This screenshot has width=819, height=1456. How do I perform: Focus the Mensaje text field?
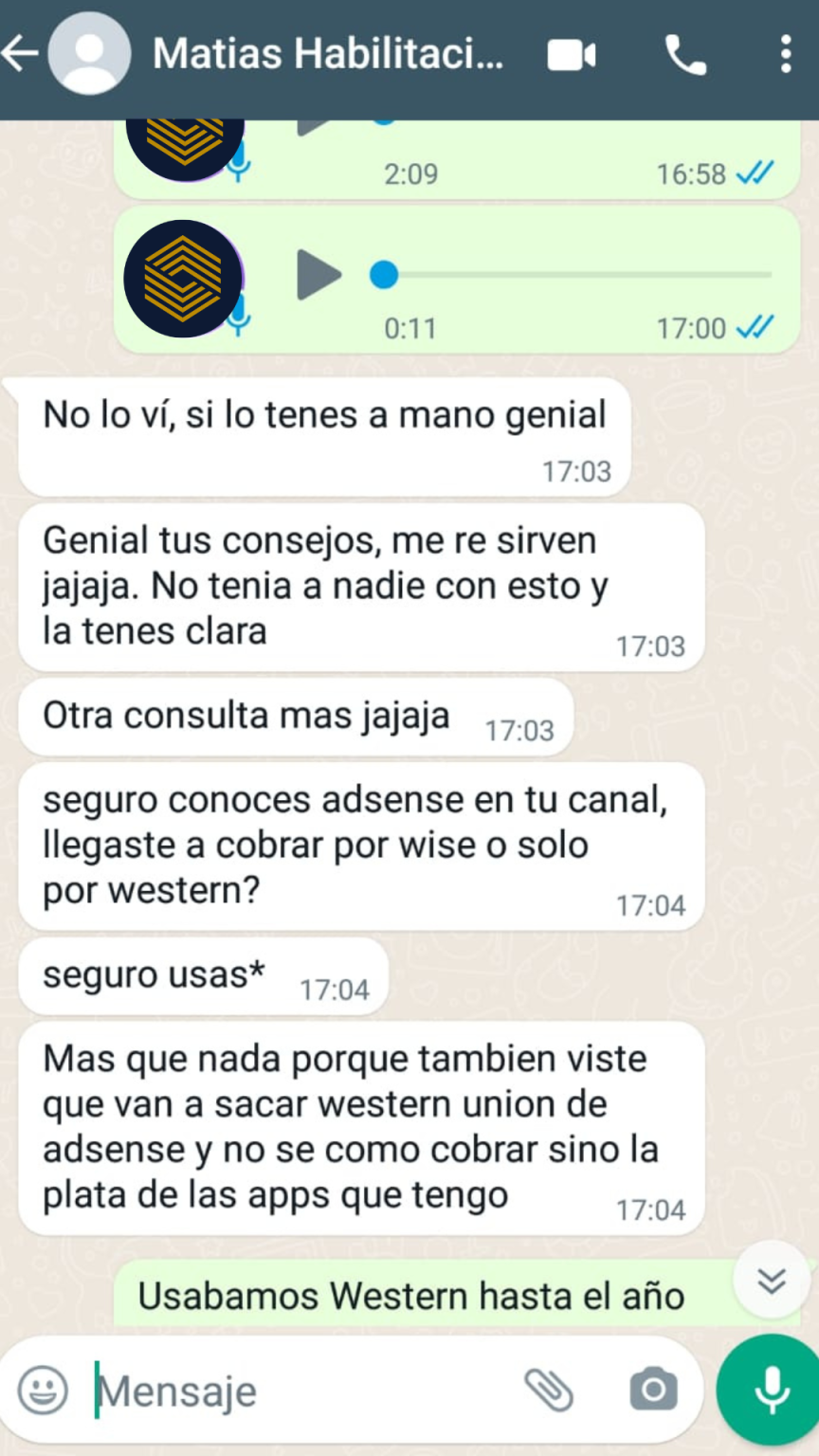click(x=303, y=1391)
